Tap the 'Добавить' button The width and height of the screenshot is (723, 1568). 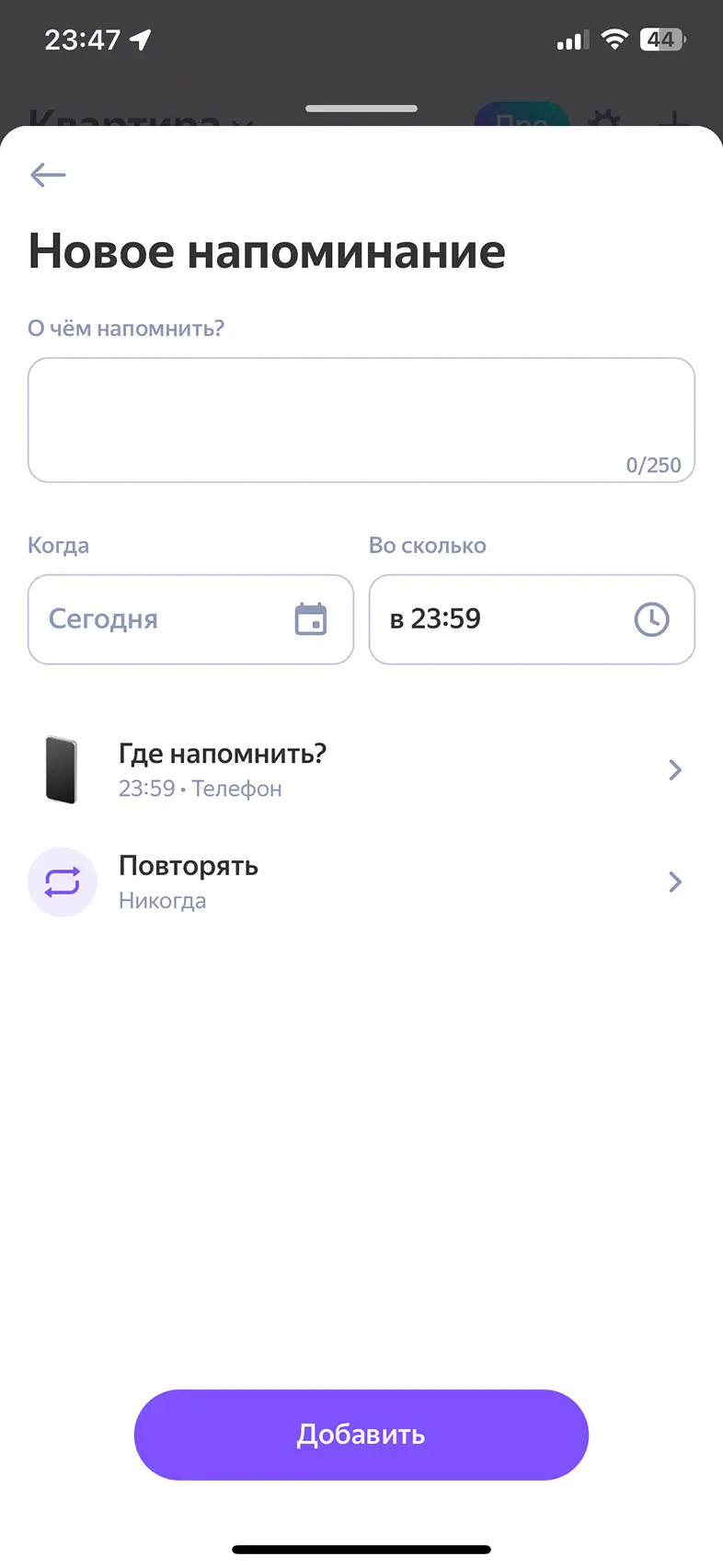361,1435
